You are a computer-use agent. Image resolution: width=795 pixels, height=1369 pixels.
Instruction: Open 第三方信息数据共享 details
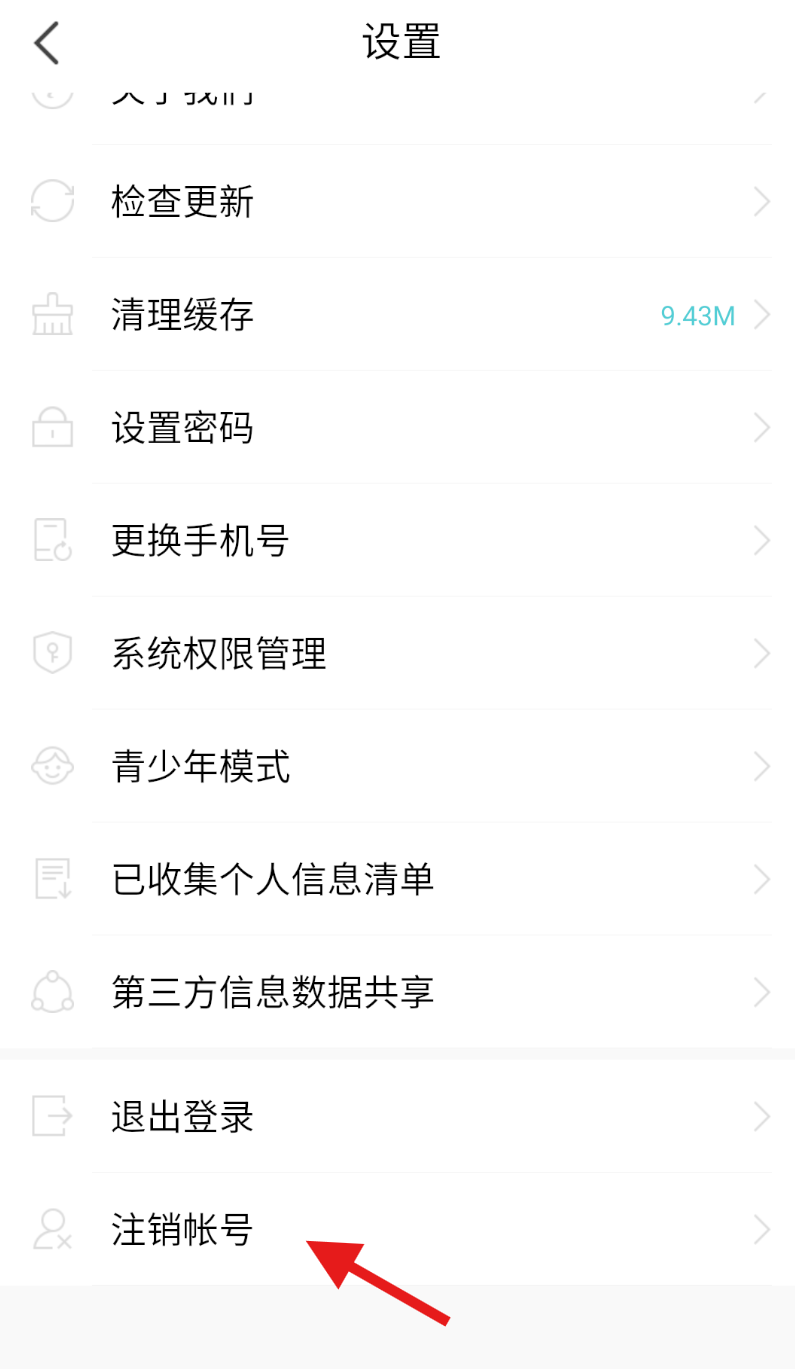[272, 993]
